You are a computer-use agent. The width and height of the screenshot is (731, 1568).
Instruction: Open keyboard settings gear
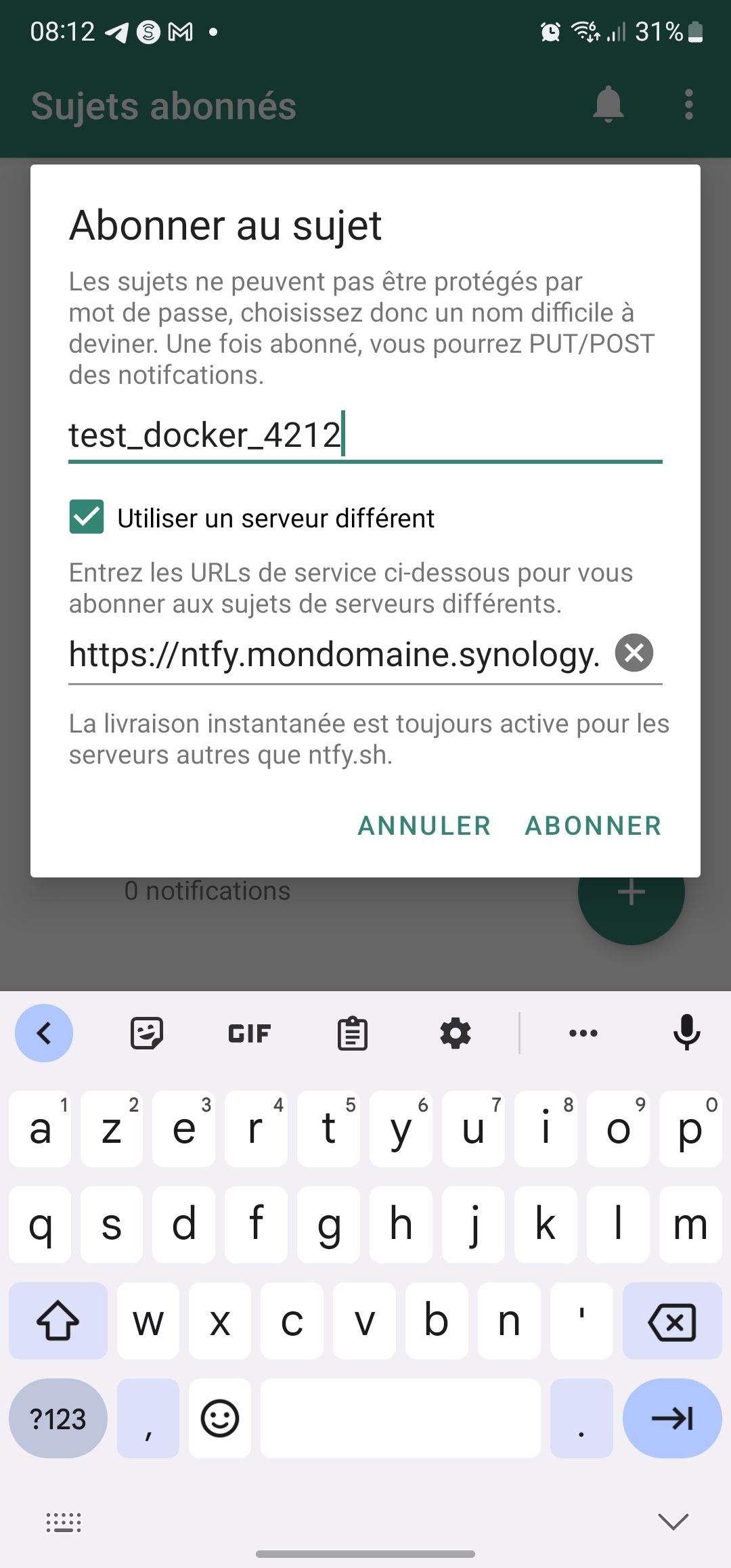click(x=456, y=1033)
